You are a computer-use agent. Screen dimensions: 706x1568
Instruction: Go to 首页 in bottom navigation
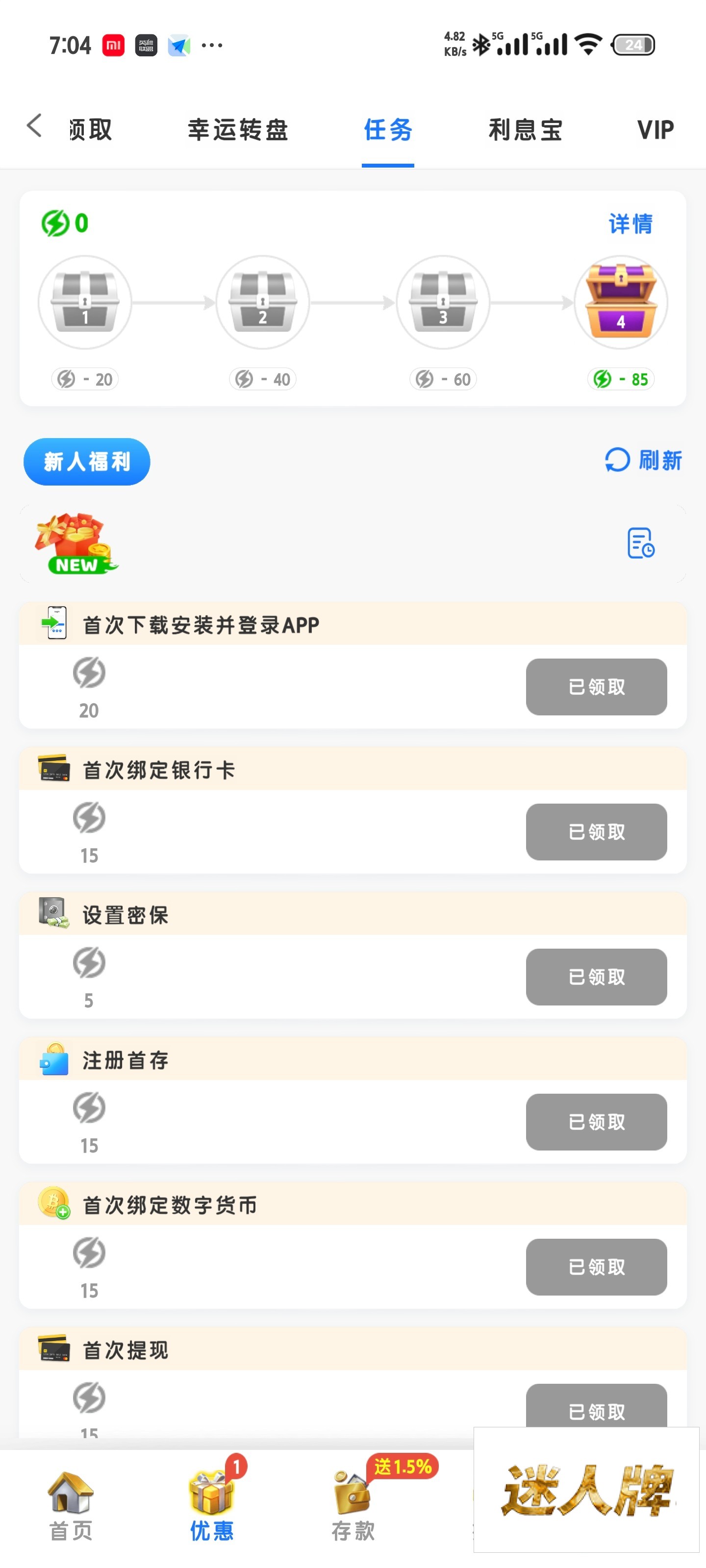click(71, 1506)
